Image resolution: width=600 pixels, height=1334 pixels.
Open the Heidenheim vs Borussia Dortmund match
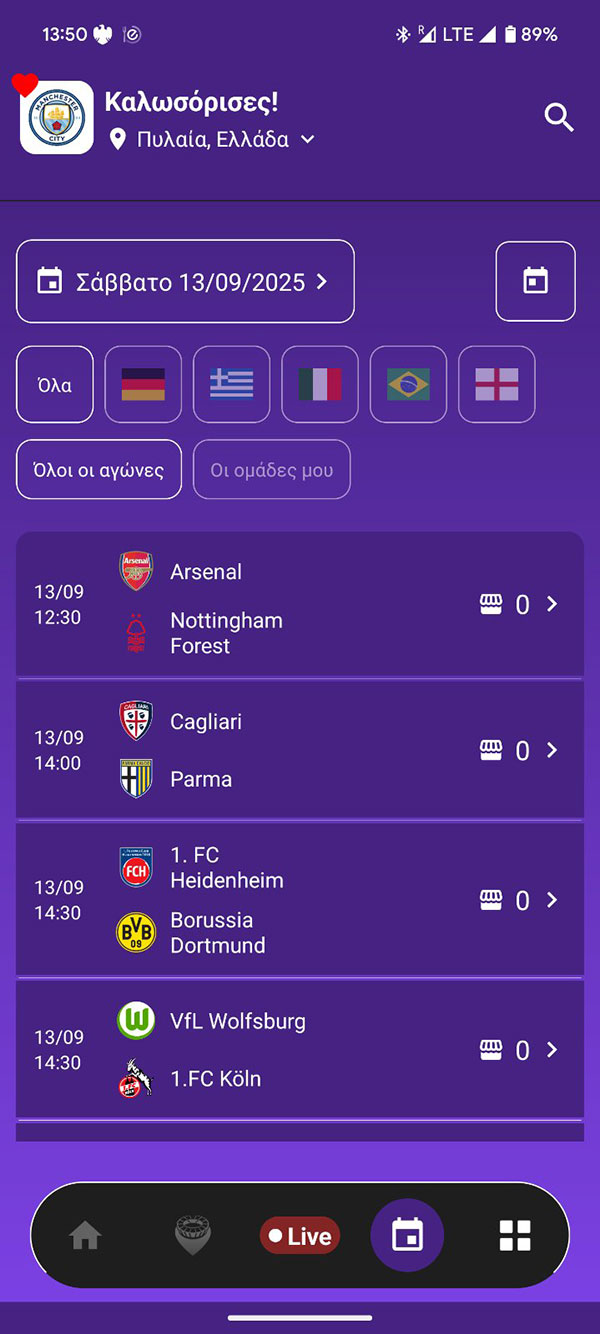300,900
